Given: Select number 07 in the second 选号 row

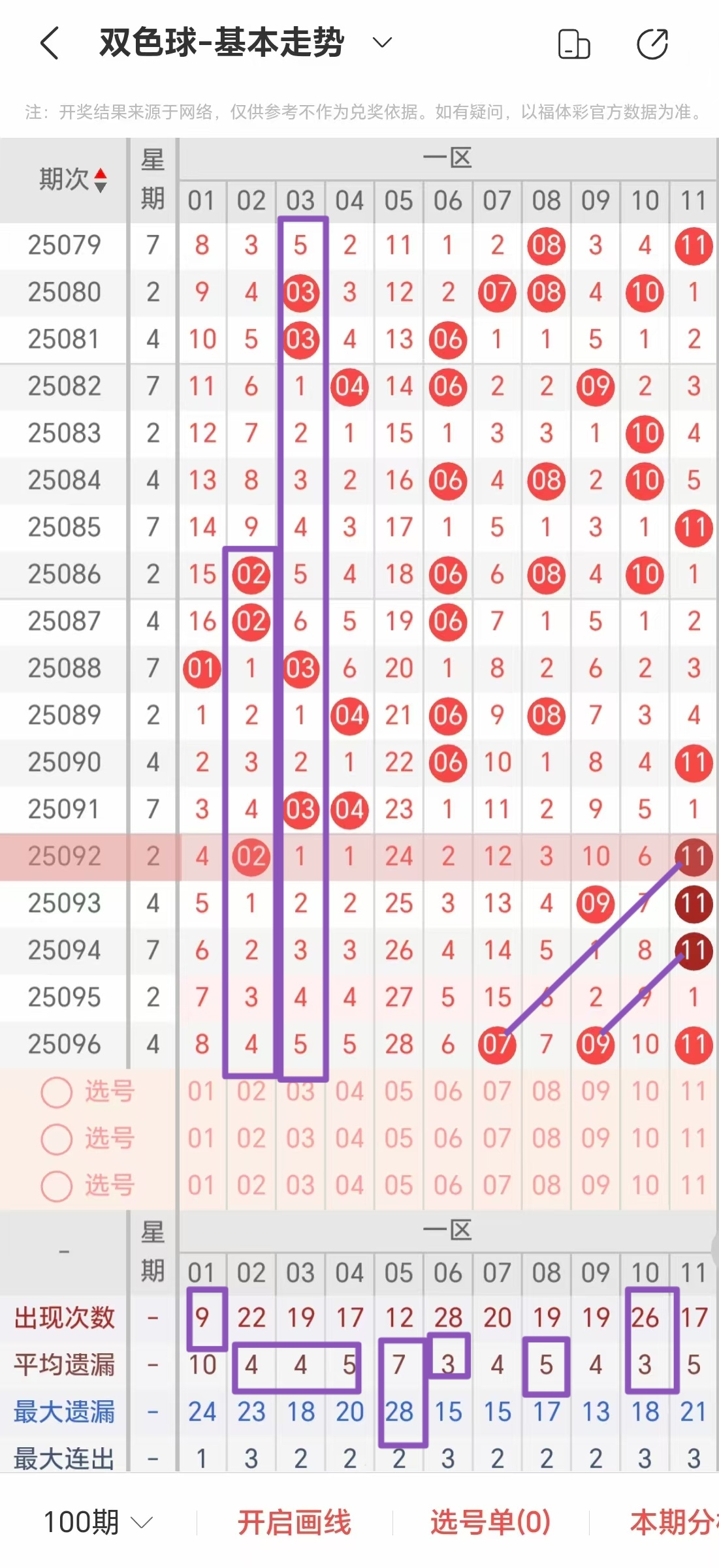Looking at the screenshot, I should (497, 1138).
